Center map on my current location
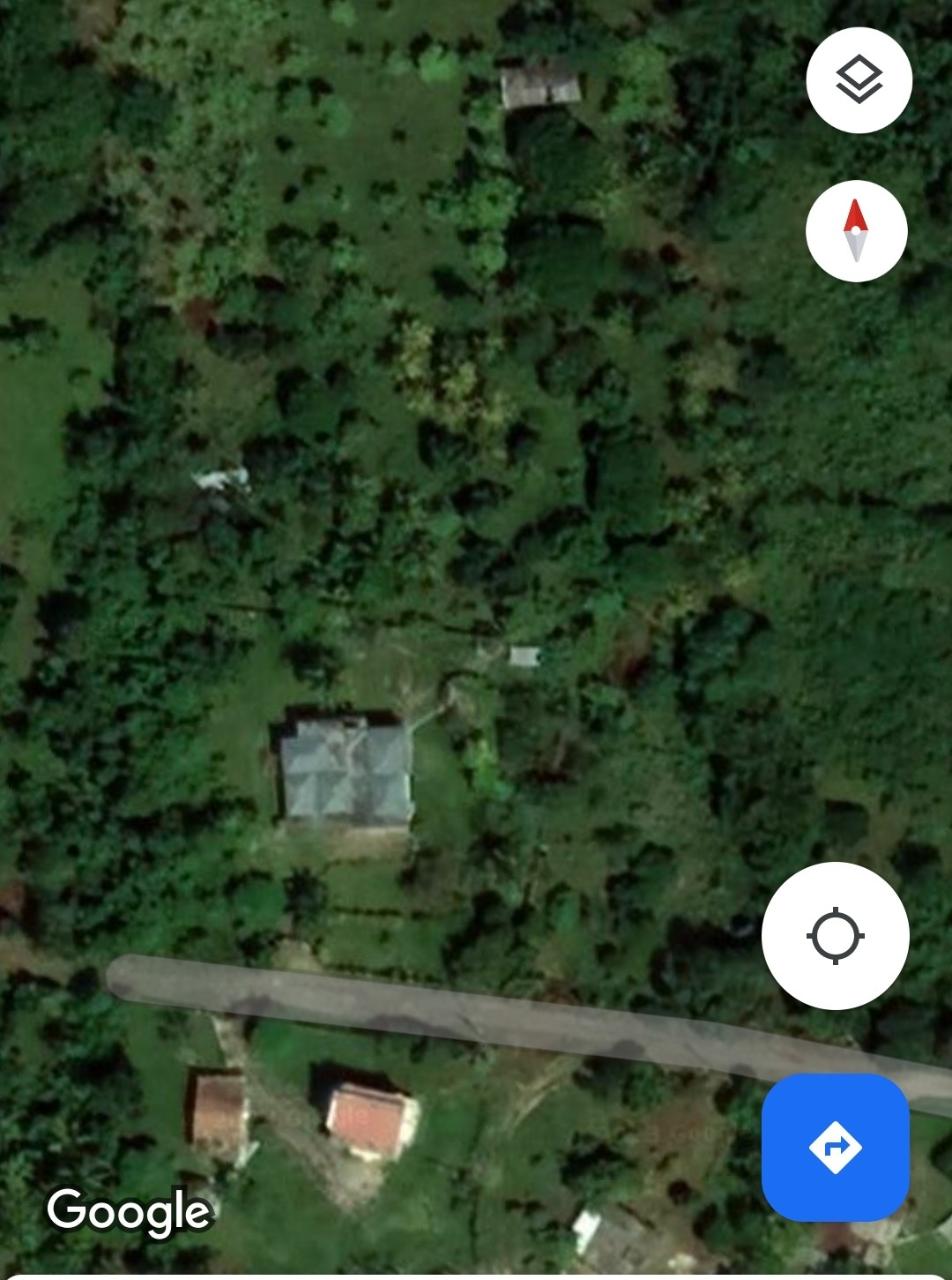952x1280 pixels. (x=835, y=936)
